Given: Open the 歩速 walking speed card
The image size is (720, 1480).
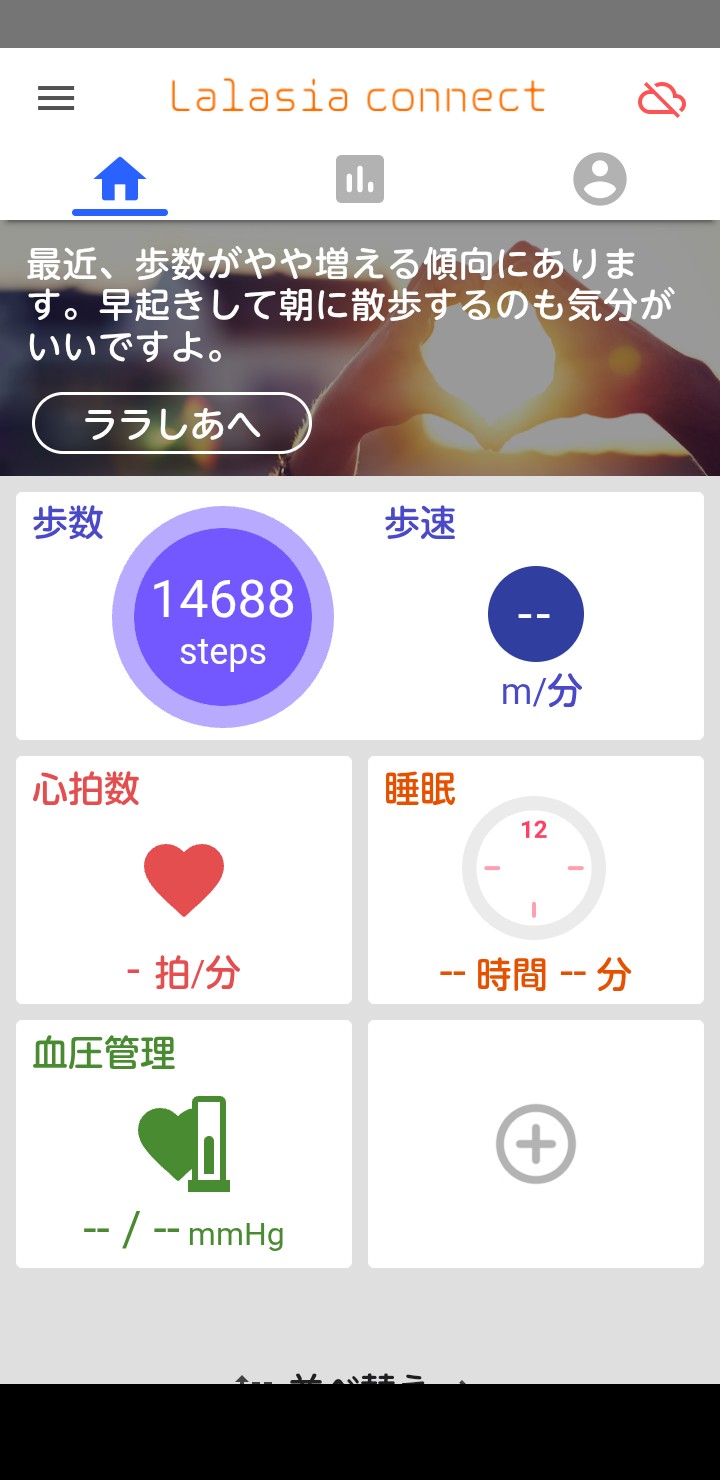Looking at the screenshot, I should coord(536,616).
